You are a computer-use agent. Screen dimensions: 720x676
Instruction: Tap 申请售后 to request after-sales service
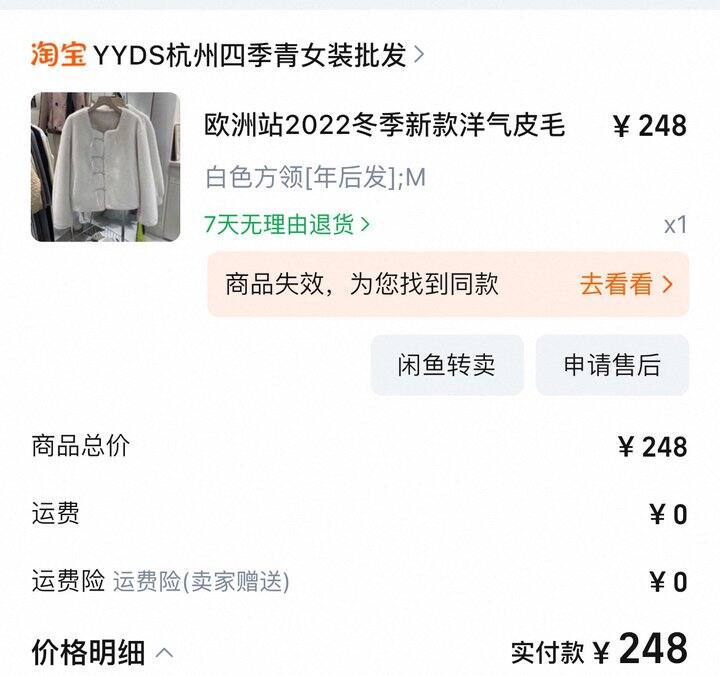click(612, 365)
